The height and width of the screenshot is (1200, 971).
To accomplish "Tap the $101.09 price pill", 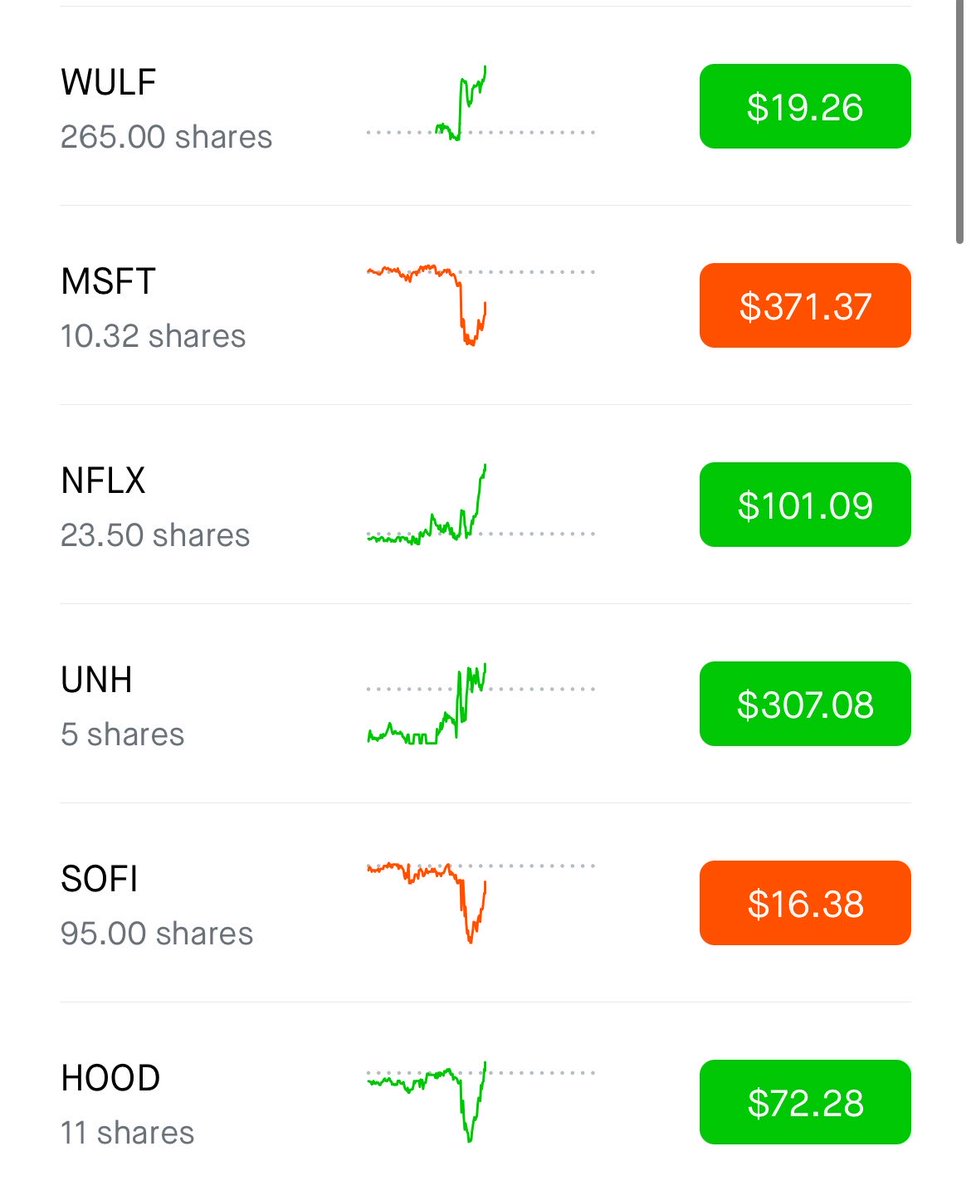I will 805,505.
